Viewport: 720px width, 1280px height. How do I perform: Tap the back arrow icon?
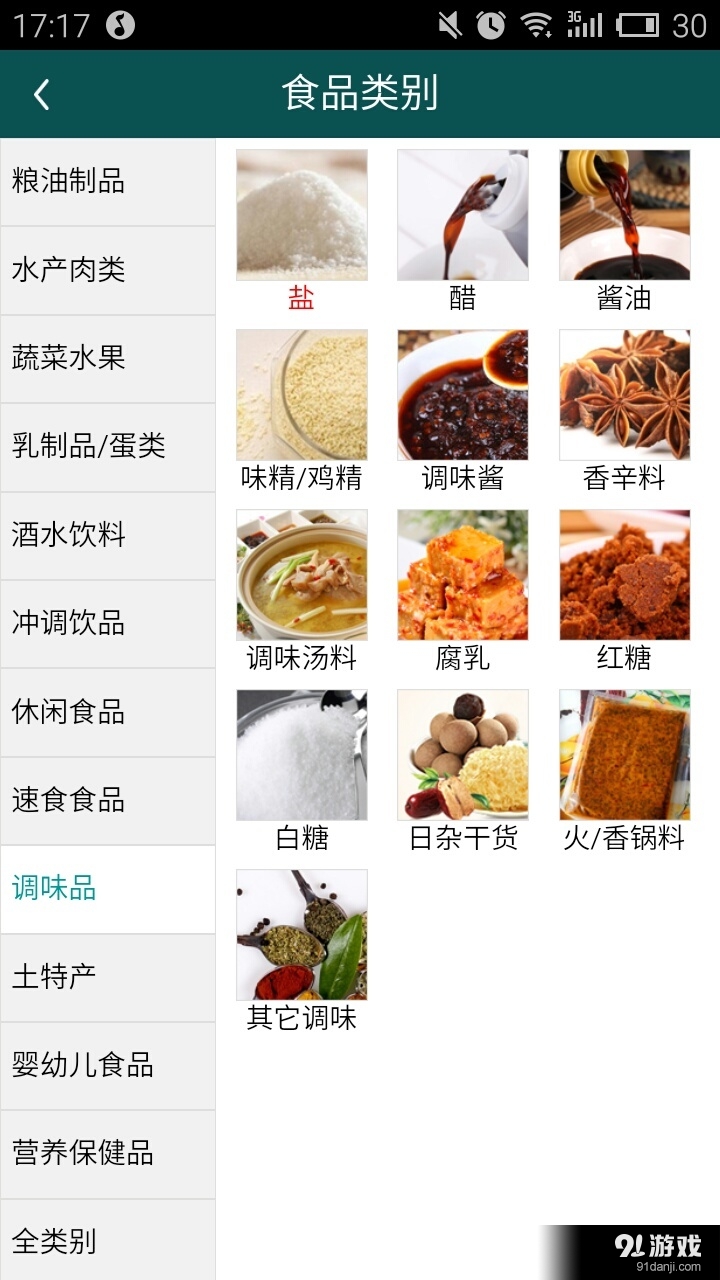pos(40,93)
